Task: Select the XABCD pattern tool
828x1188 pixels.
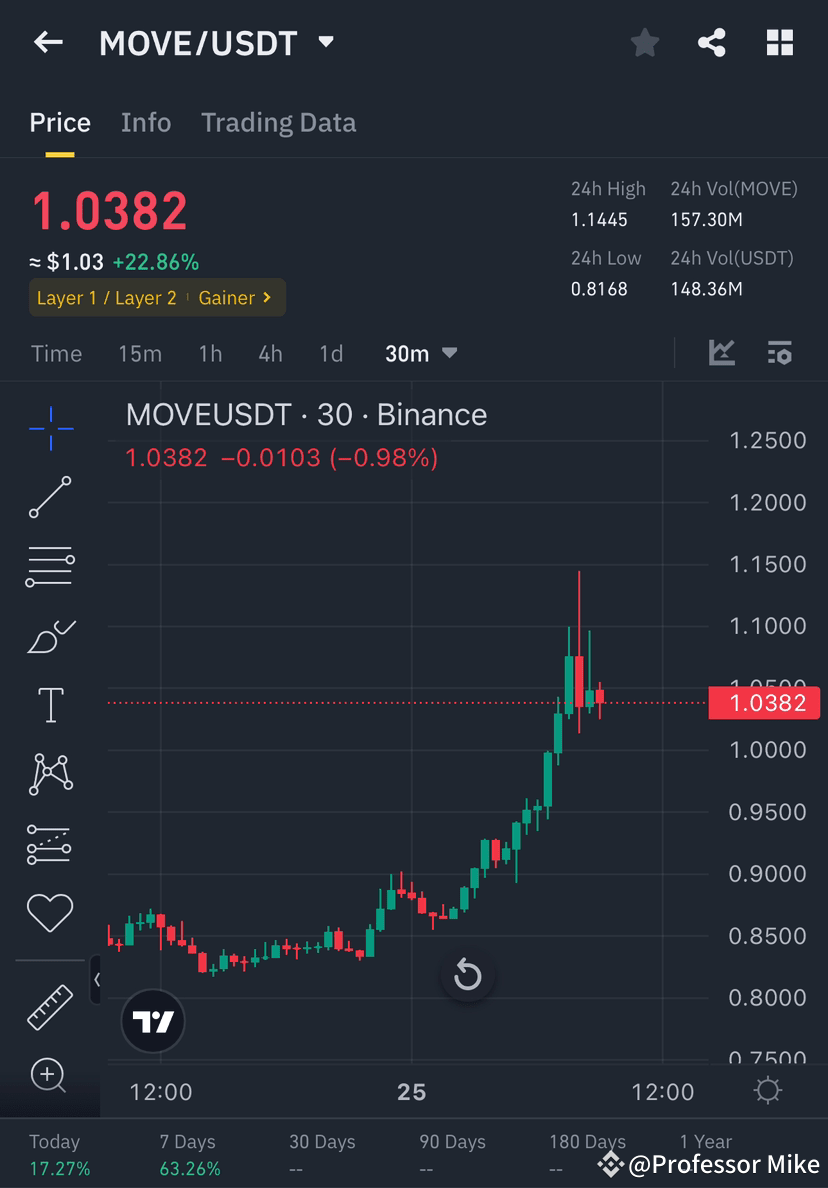Action: point(50,773)
